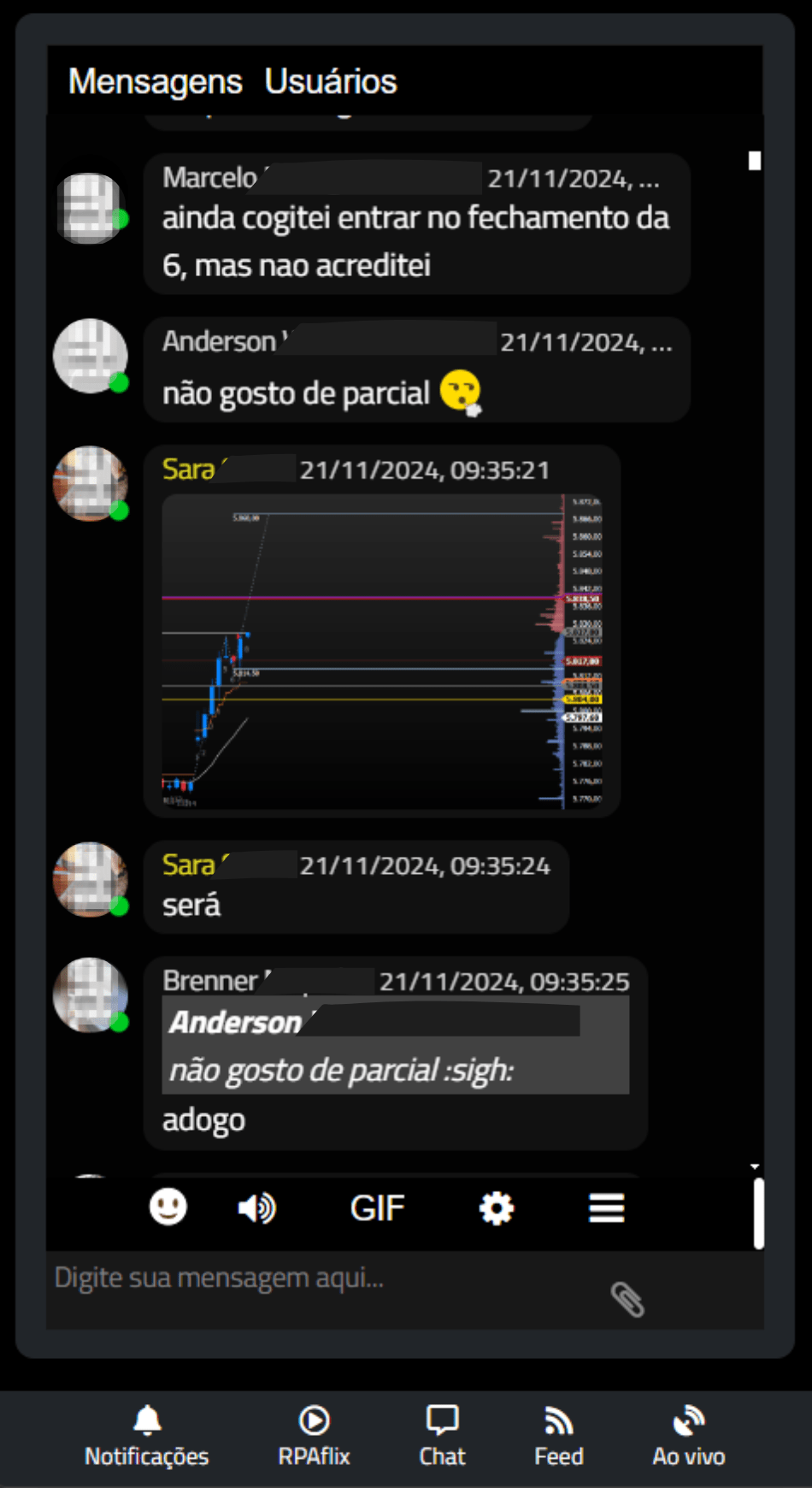Tap the message input field
Screen dimensions: 812x1488
coord(325,1290)
